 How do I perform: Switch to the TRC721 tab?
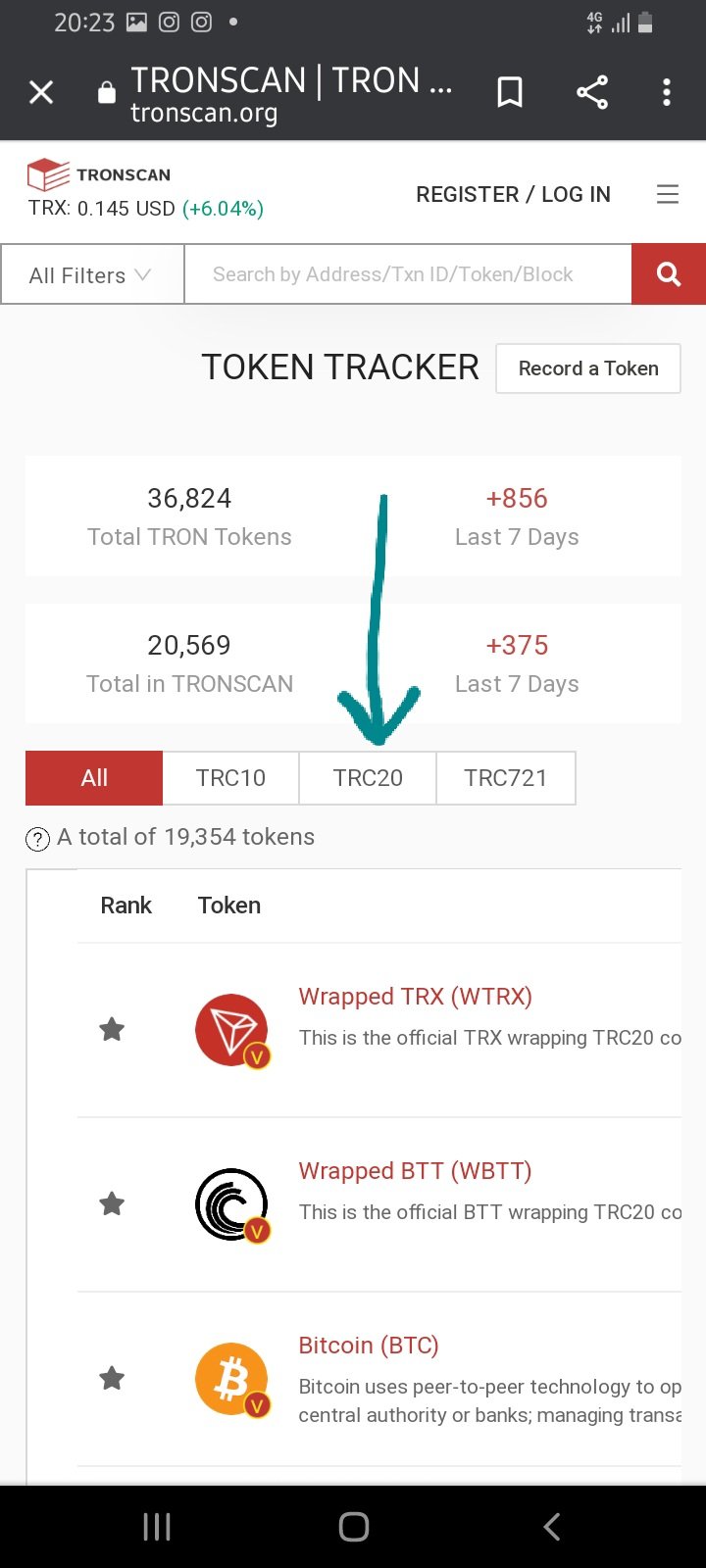point(506,778)
